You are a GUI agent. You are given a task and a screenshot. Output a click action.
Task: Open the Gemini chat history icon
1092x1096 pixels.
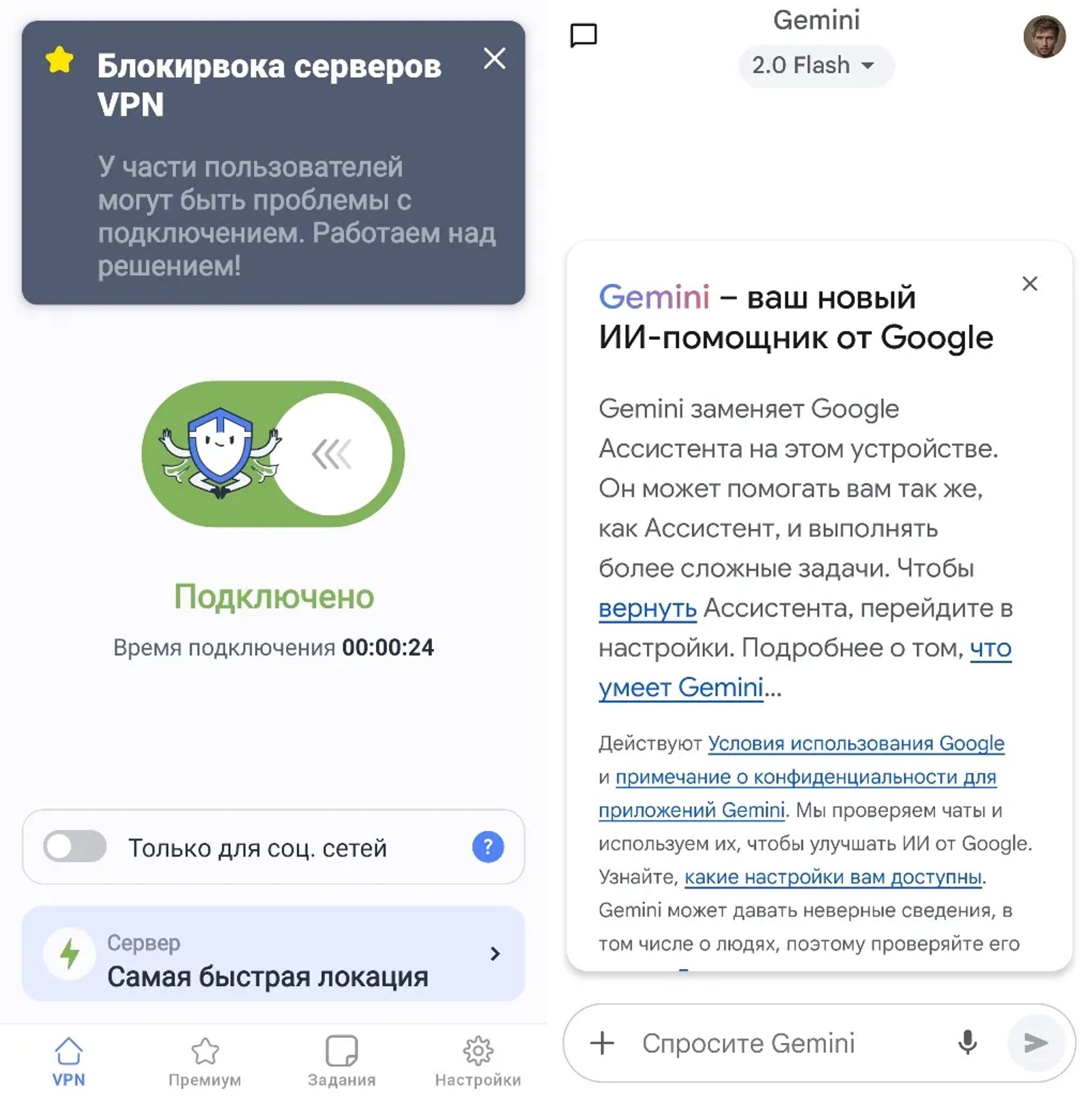(584, 35)
